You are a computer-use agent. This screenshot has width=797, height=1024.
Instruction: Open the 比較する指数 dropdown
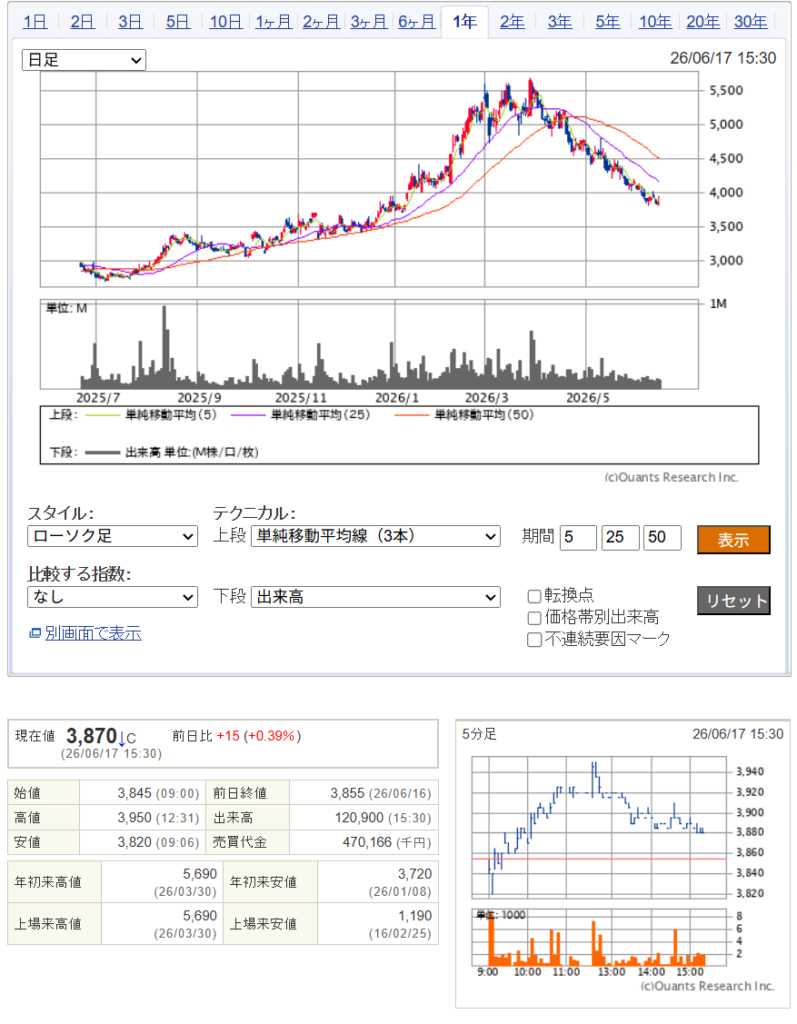click(112, 597)
